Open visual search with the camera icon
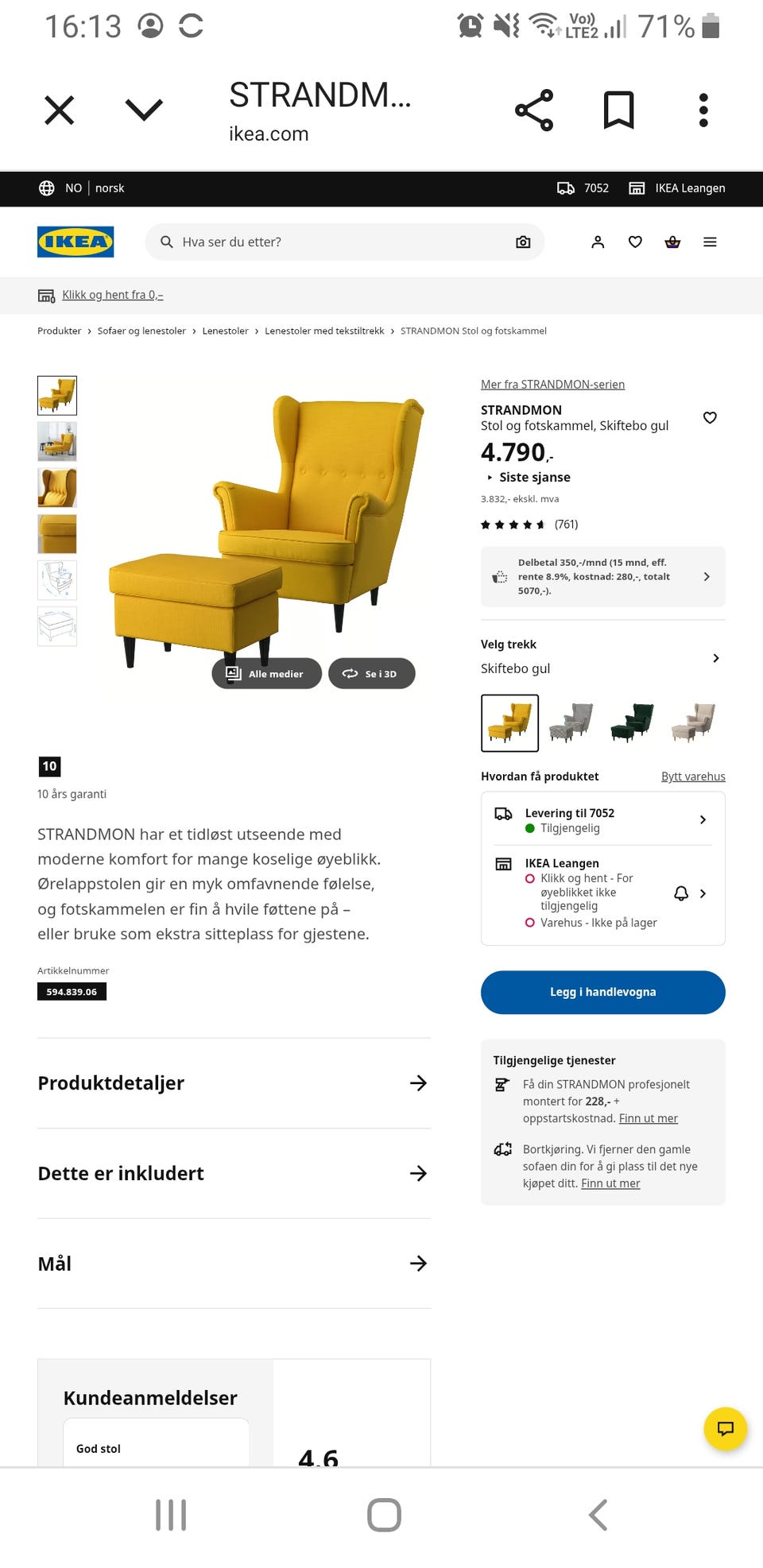The height and width of the screenshot is (1568, 763). tap(523, 242)
